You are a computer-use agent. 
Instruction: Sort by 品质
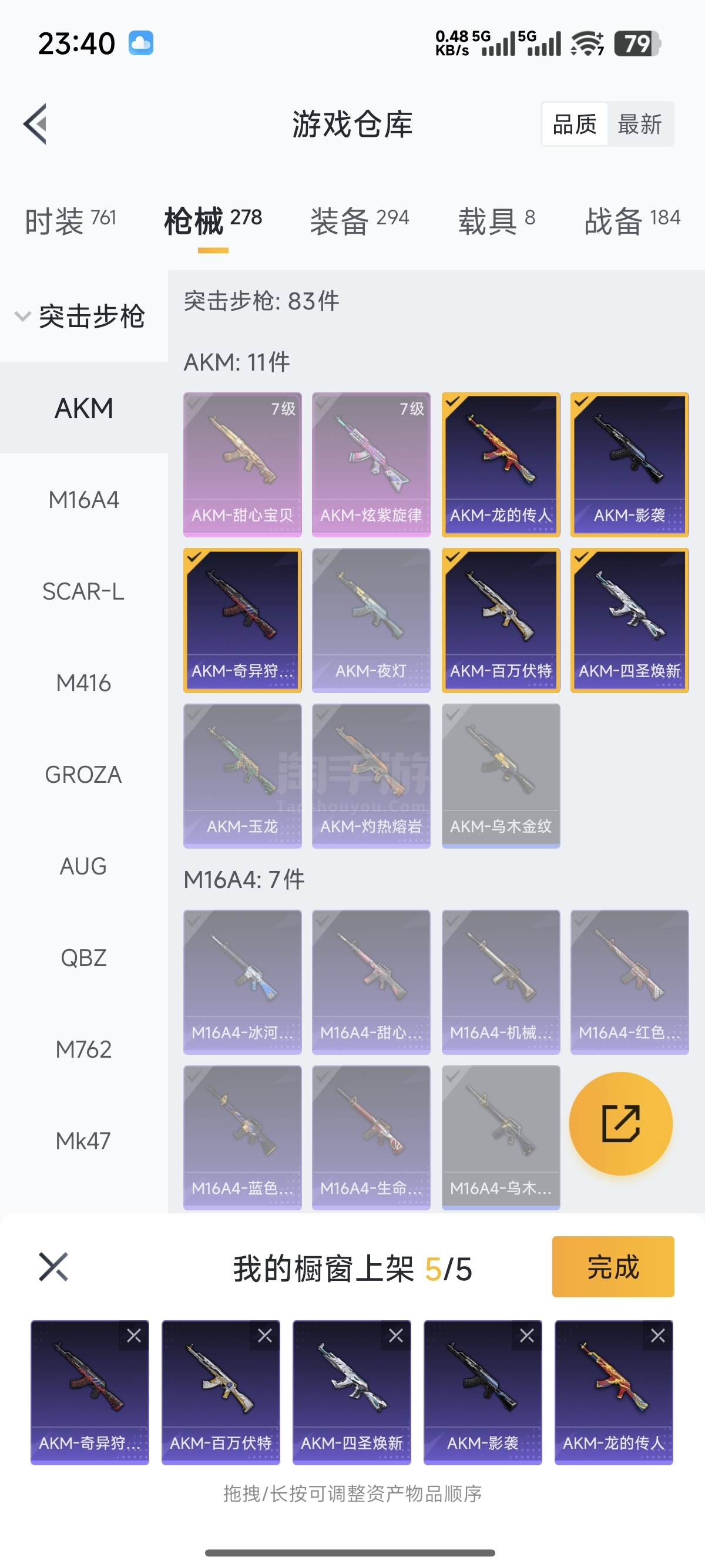point(574,124)
